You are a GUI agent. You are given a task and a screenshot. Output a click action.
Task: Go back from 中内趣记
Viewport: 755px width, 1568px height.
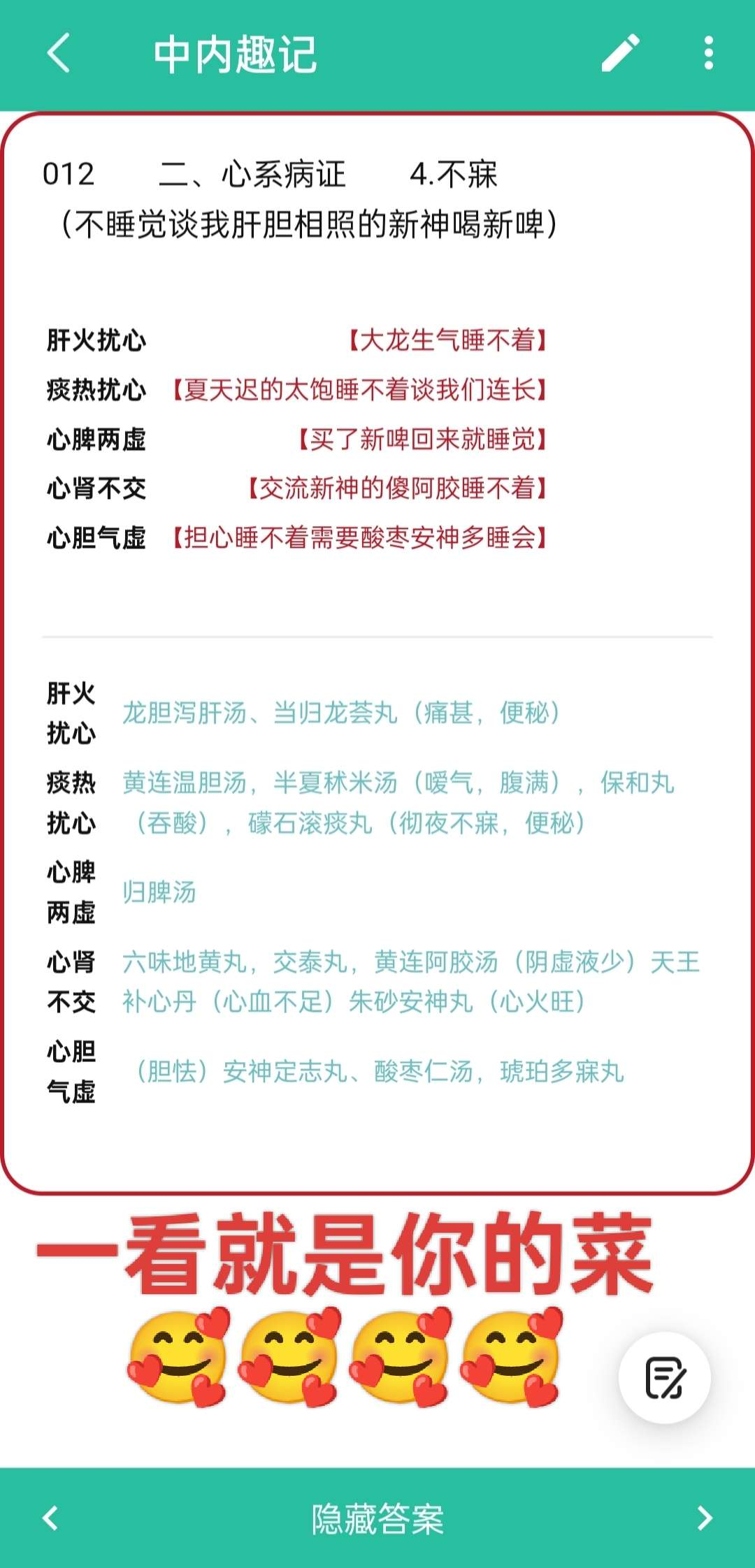pyautogui.click(x=59, y=53)
